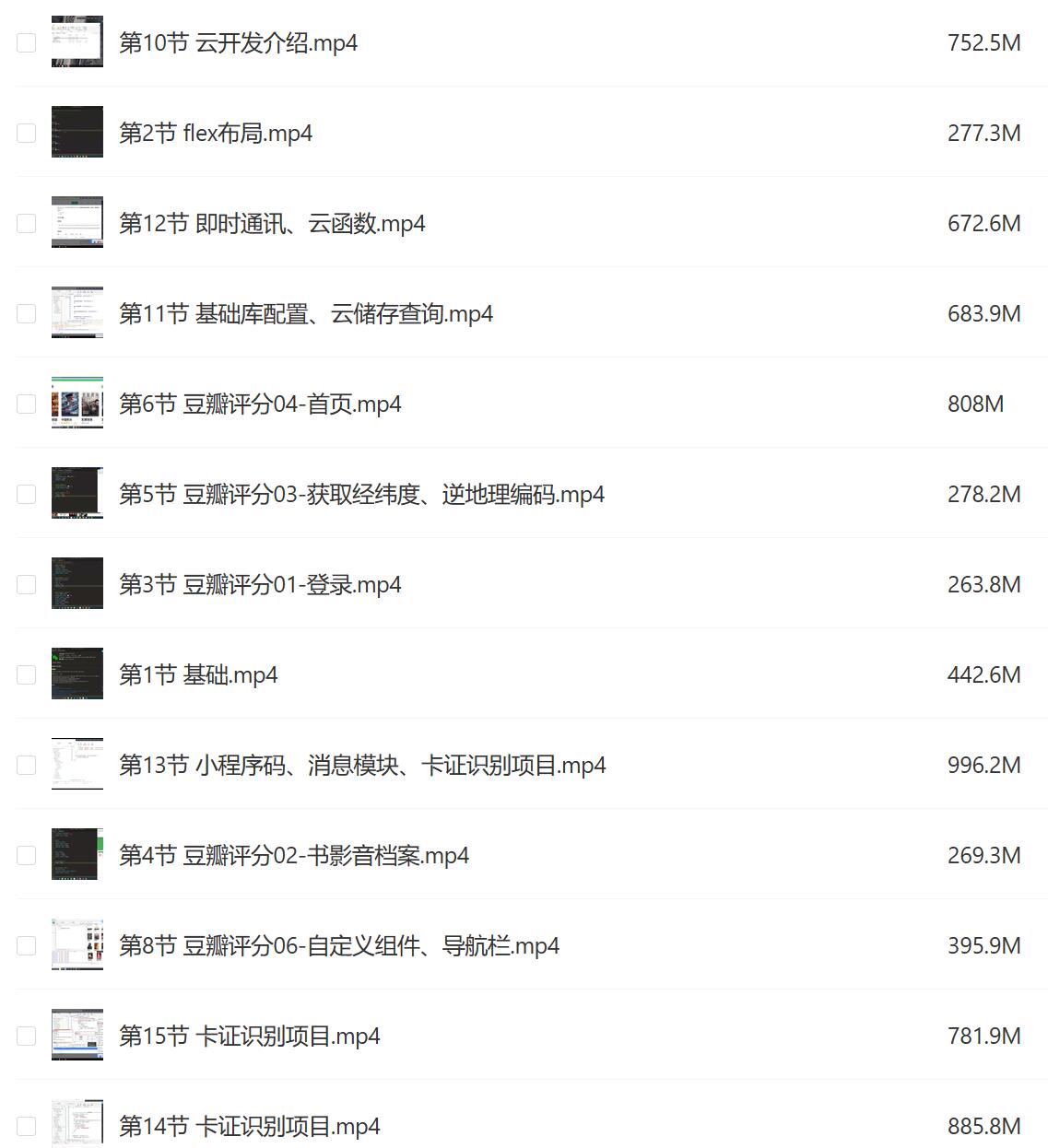
Task: Click the thumbnail of 第6节 豆瓣评分04-首页.mp4
Action: click(77, 404)
